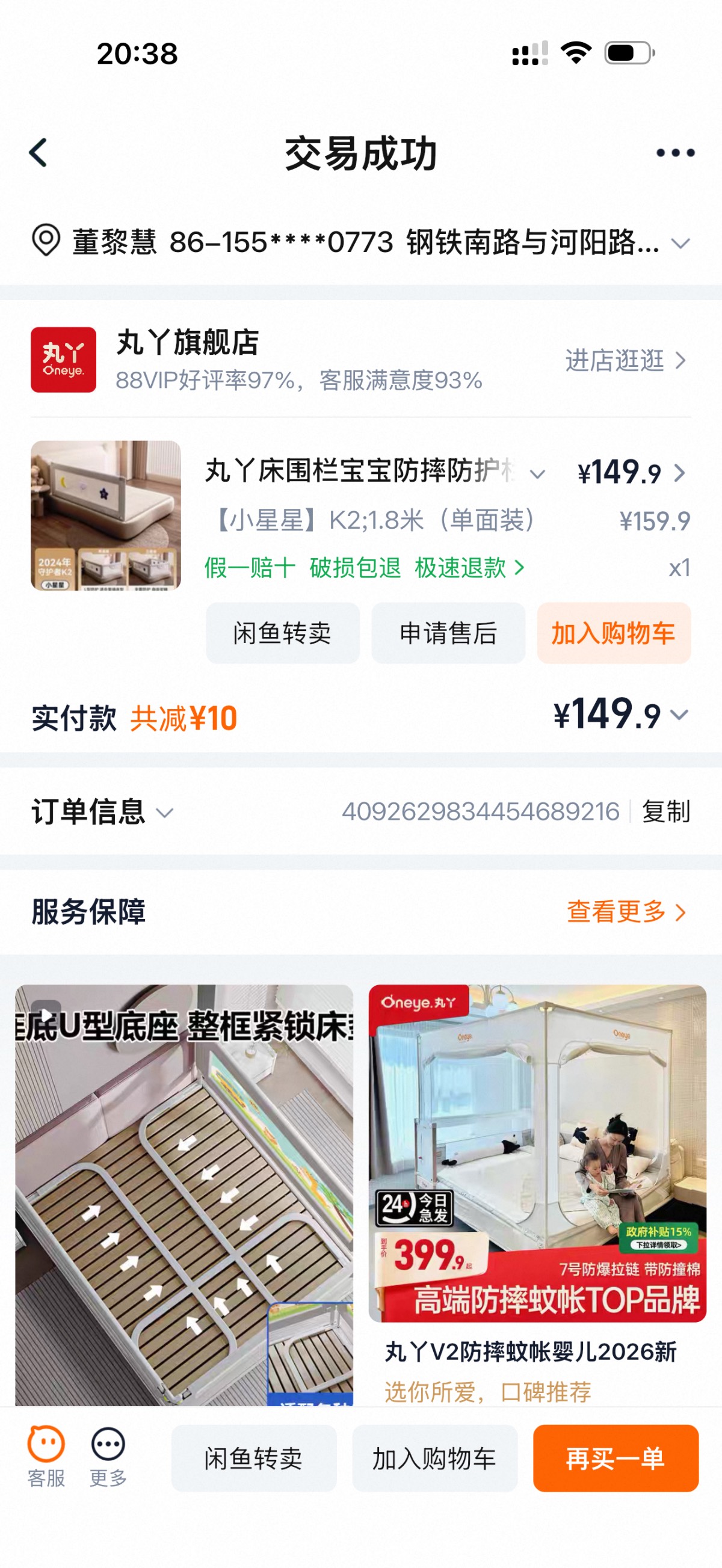Screen dimensions: 722x1568
Task: Expand the product title dropdown chevron
Action: 537,473
